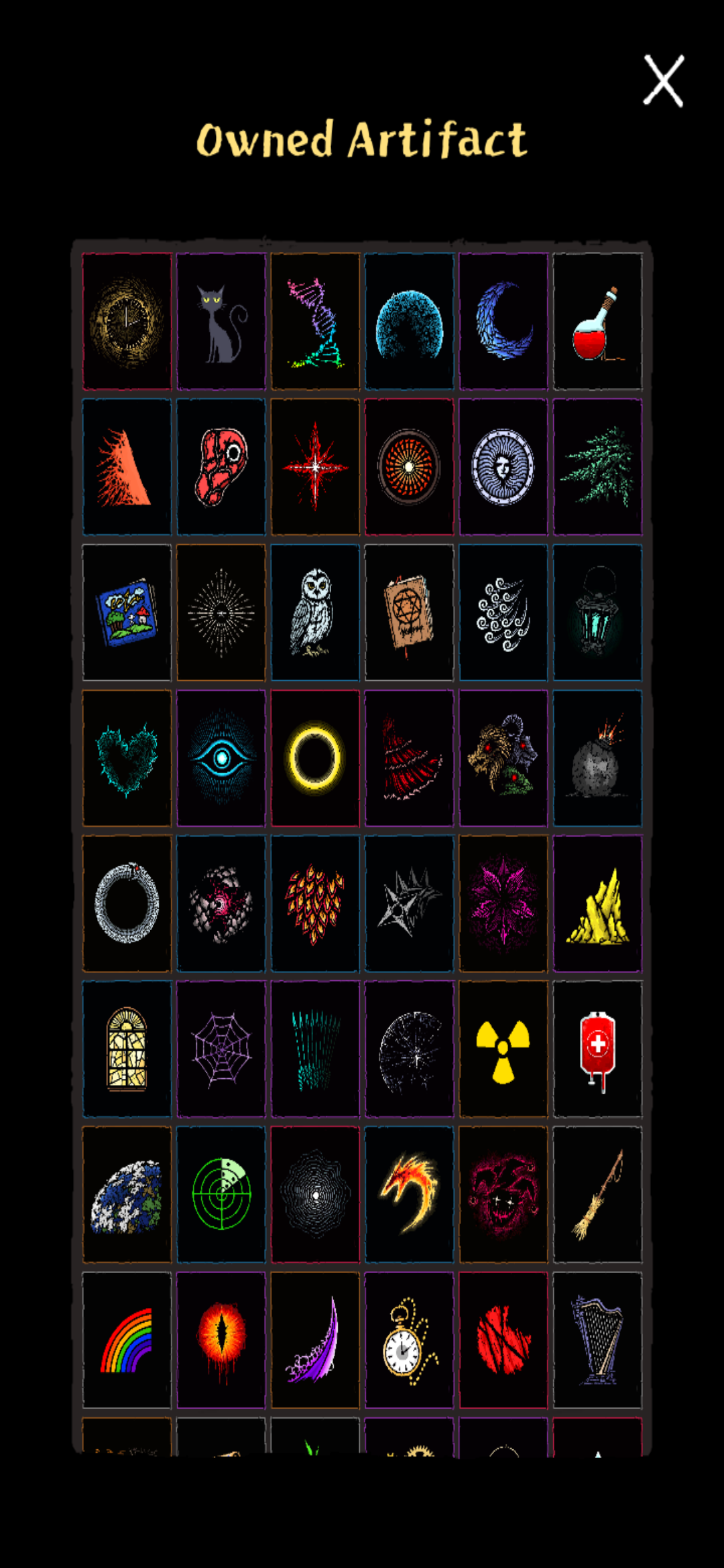This screenshot has height=1568, width=724.
Task: Open the lit bomb artifact
Action: point(597,758)
